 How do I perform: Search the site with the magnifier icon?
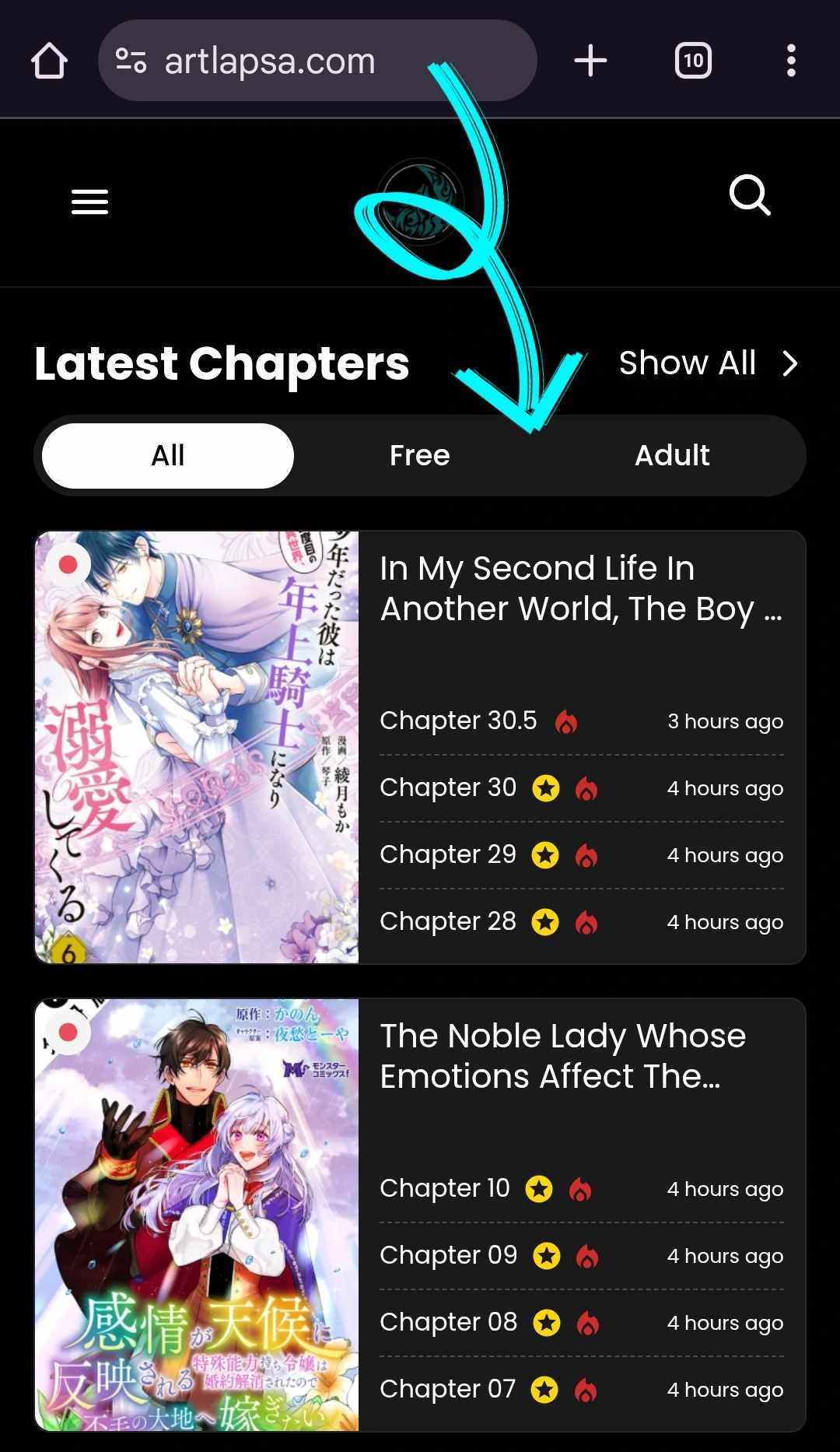click(750, 195)
